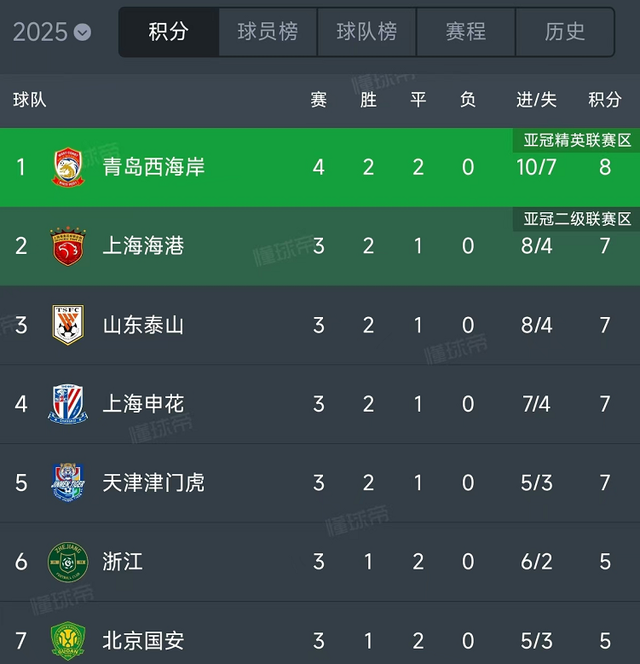The height and width of the screenshot is (664, 640).
Task: Open the 2025 season dropdown
Action: point(52,32)
